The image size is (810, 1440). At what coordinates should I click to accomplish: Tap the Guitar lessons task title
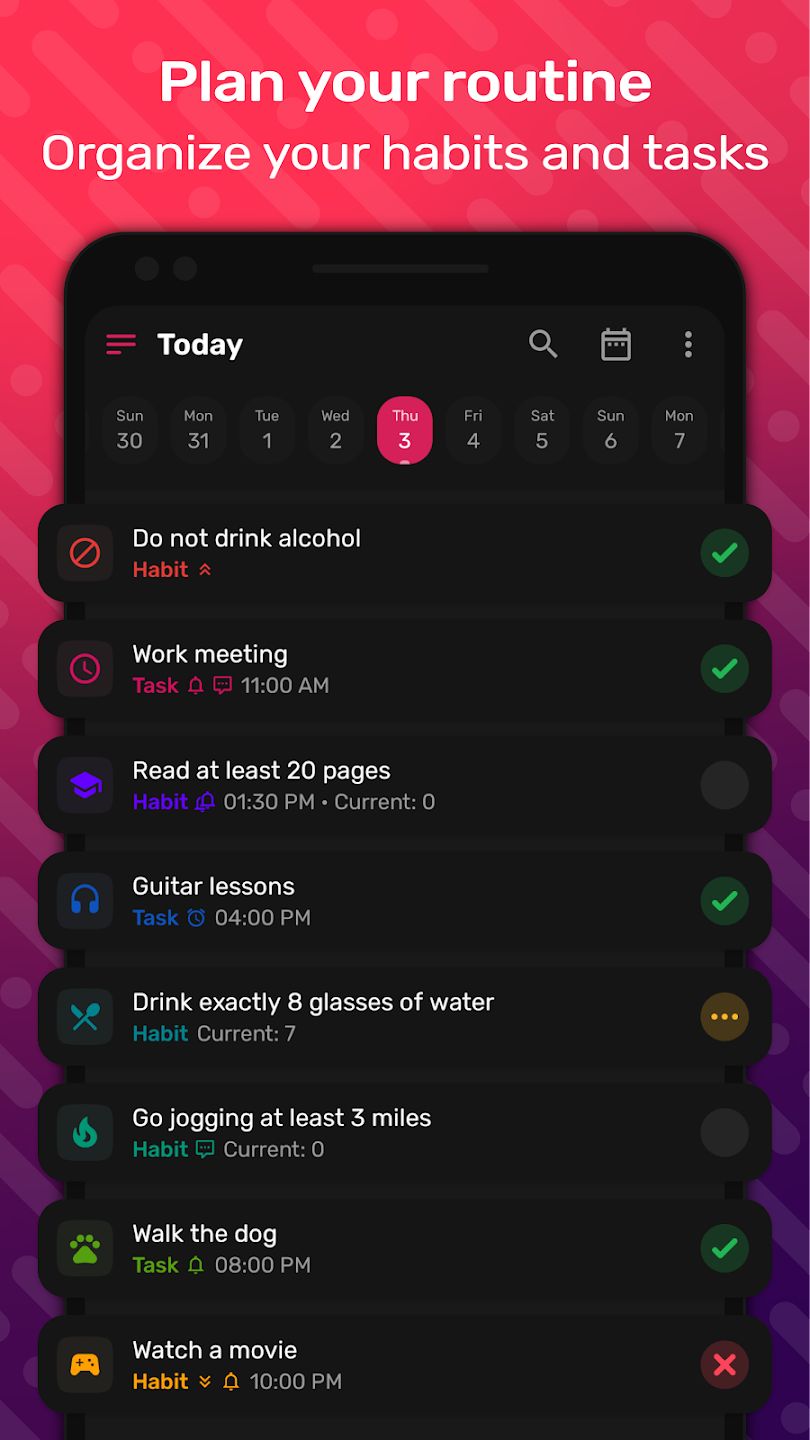pos(213,886)
